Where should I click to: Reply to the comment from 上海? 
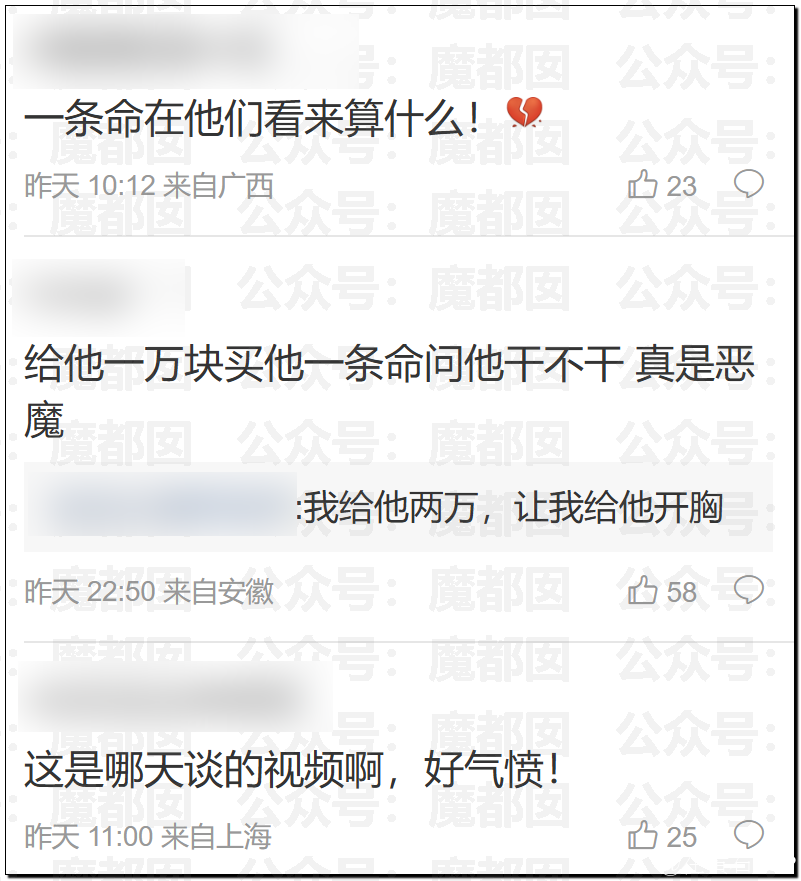[748, 835]
